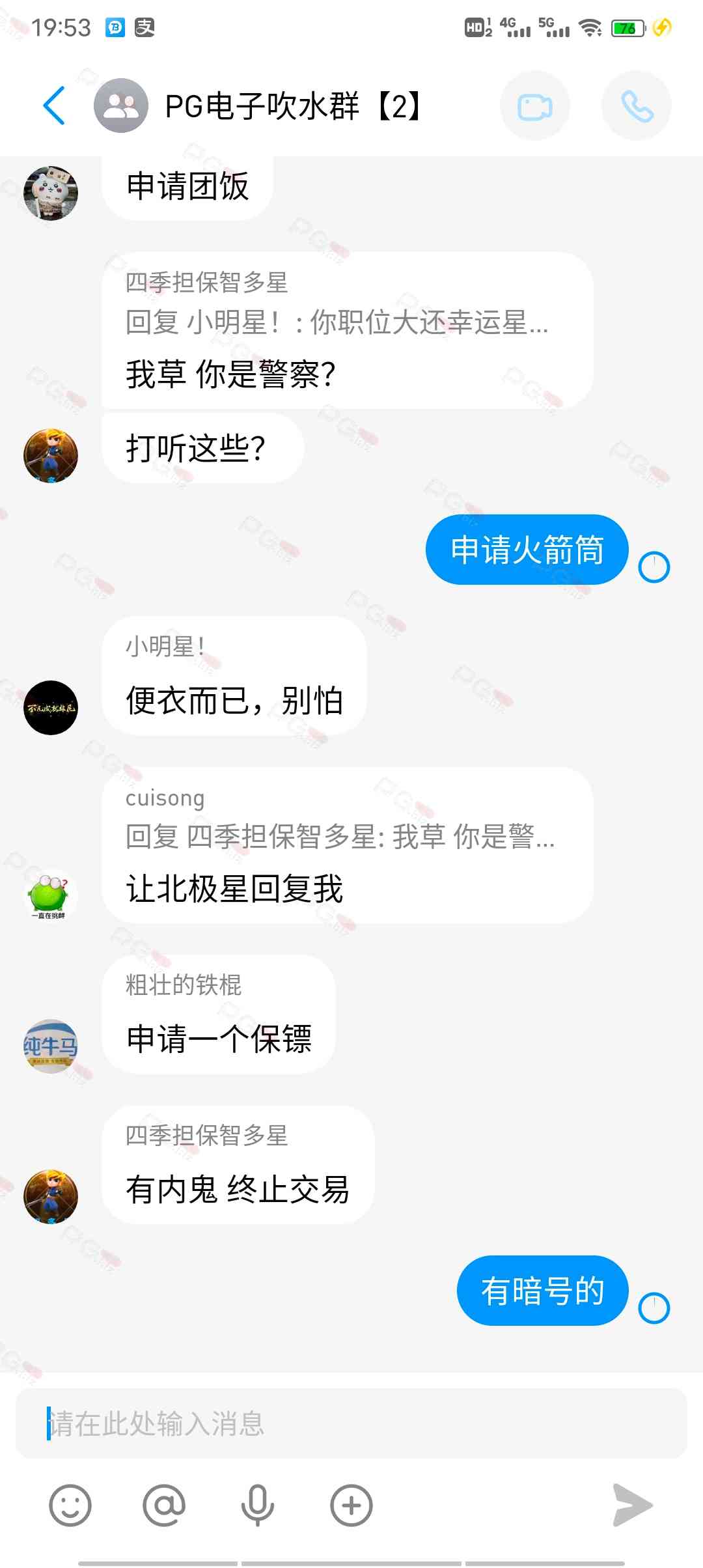Open PG电子吹水群 group info
703x1568 pixels.
coord(293,106)
